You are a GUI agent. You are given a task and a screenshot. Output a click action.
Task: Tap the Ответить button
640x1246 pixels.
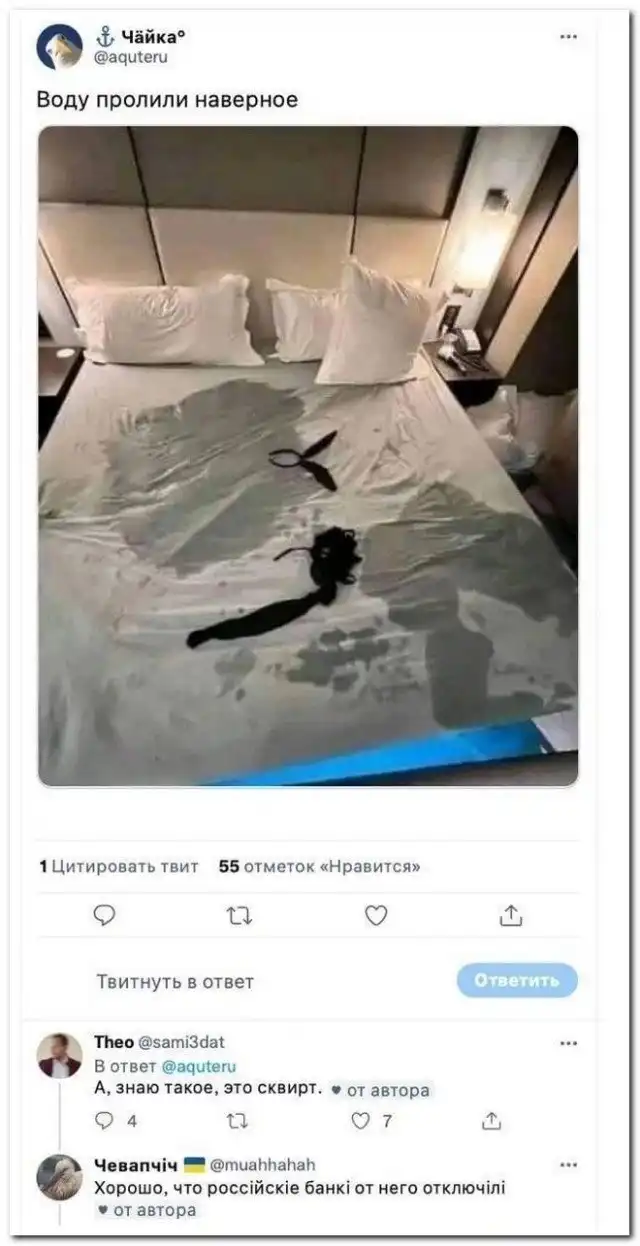(x=516, y=980)
